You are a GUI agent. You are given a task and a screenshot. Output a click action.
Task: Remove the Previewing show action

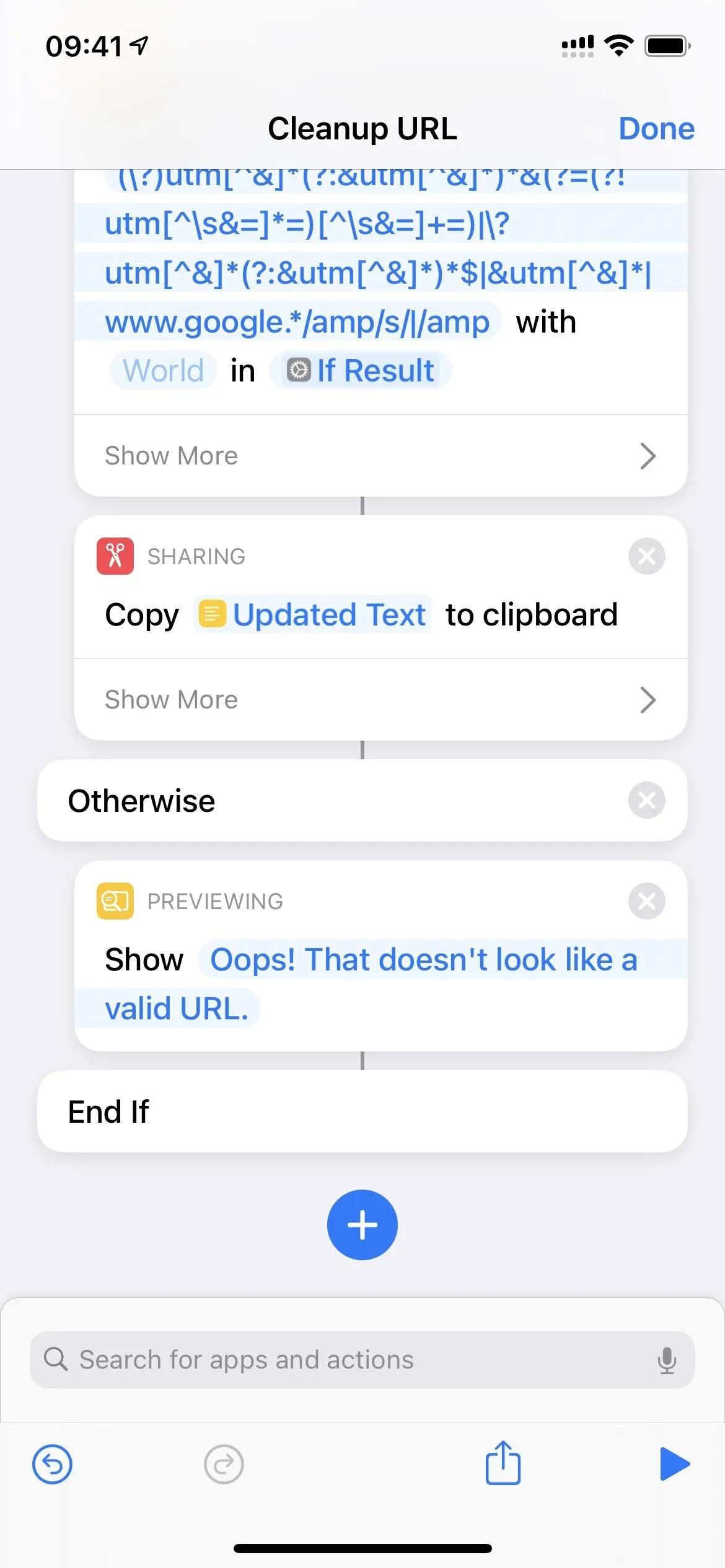(646, 901)
